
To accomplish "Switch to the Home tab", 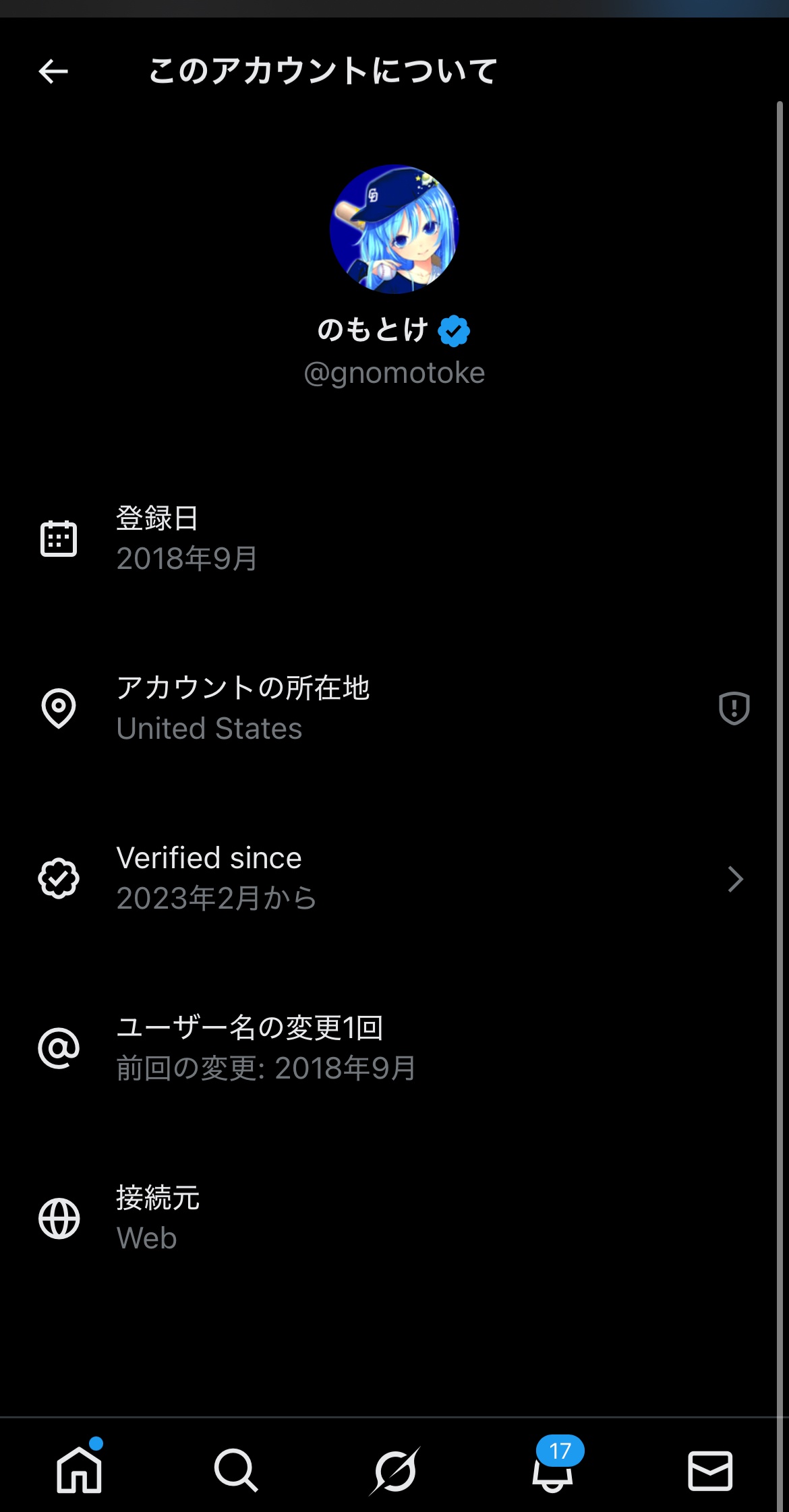I will coord(80,1470).
